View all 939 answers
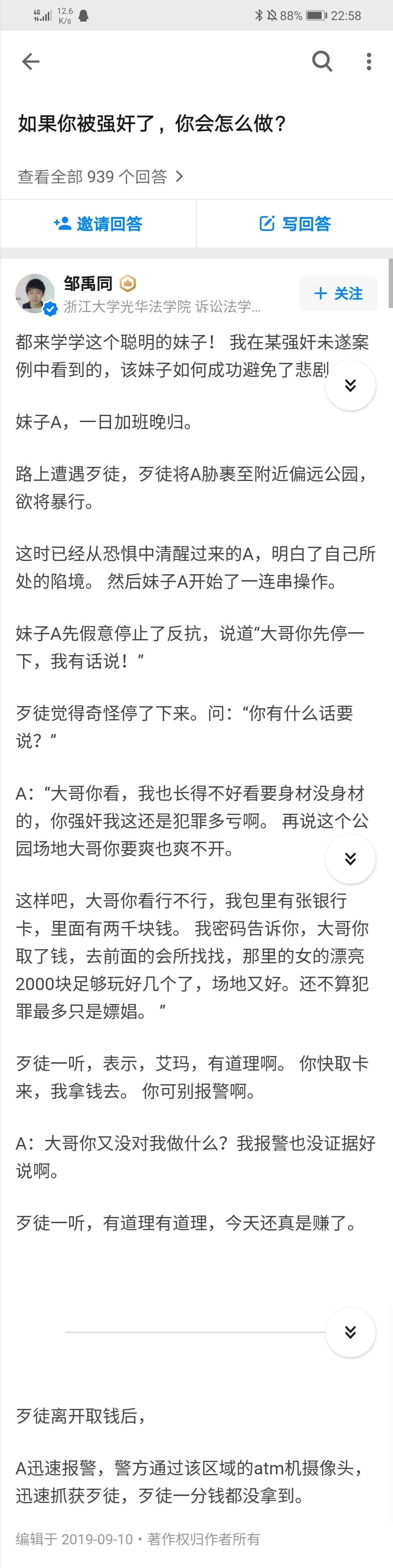Viewport: 393px width, 1568px height. [100, 177]
